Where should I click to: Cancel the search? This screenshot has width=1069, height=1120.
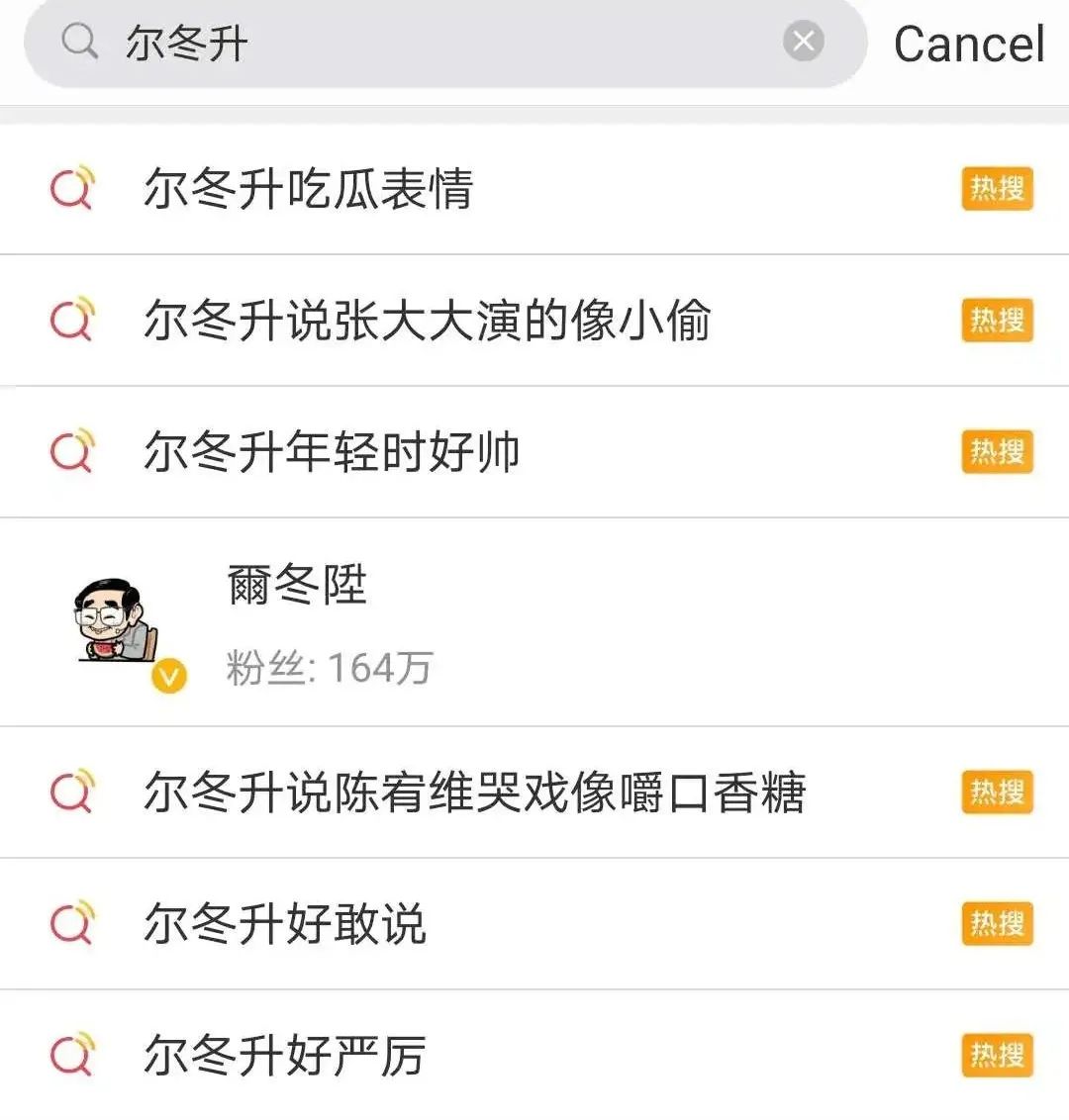point(968,45)
